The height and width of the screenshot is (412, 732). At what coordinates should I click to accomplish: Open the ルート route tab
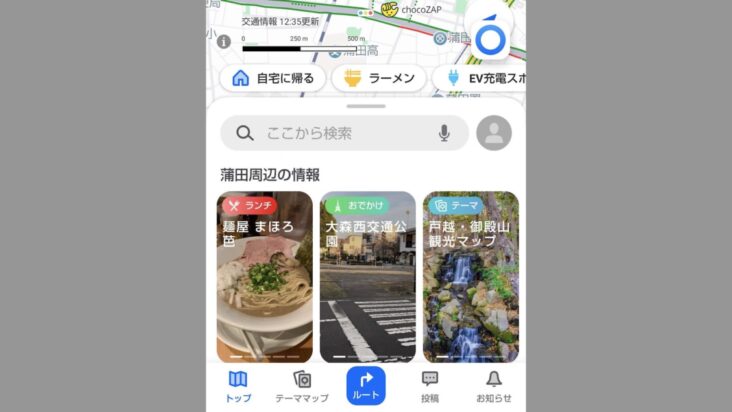[366, 386]
